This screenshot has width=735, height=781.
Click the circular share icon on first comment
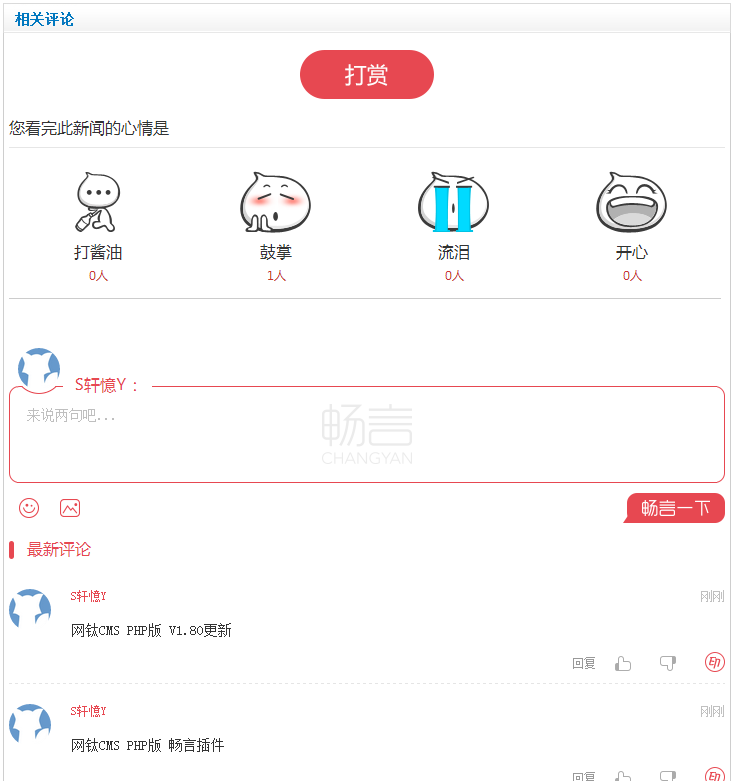(x=714, y=661)
